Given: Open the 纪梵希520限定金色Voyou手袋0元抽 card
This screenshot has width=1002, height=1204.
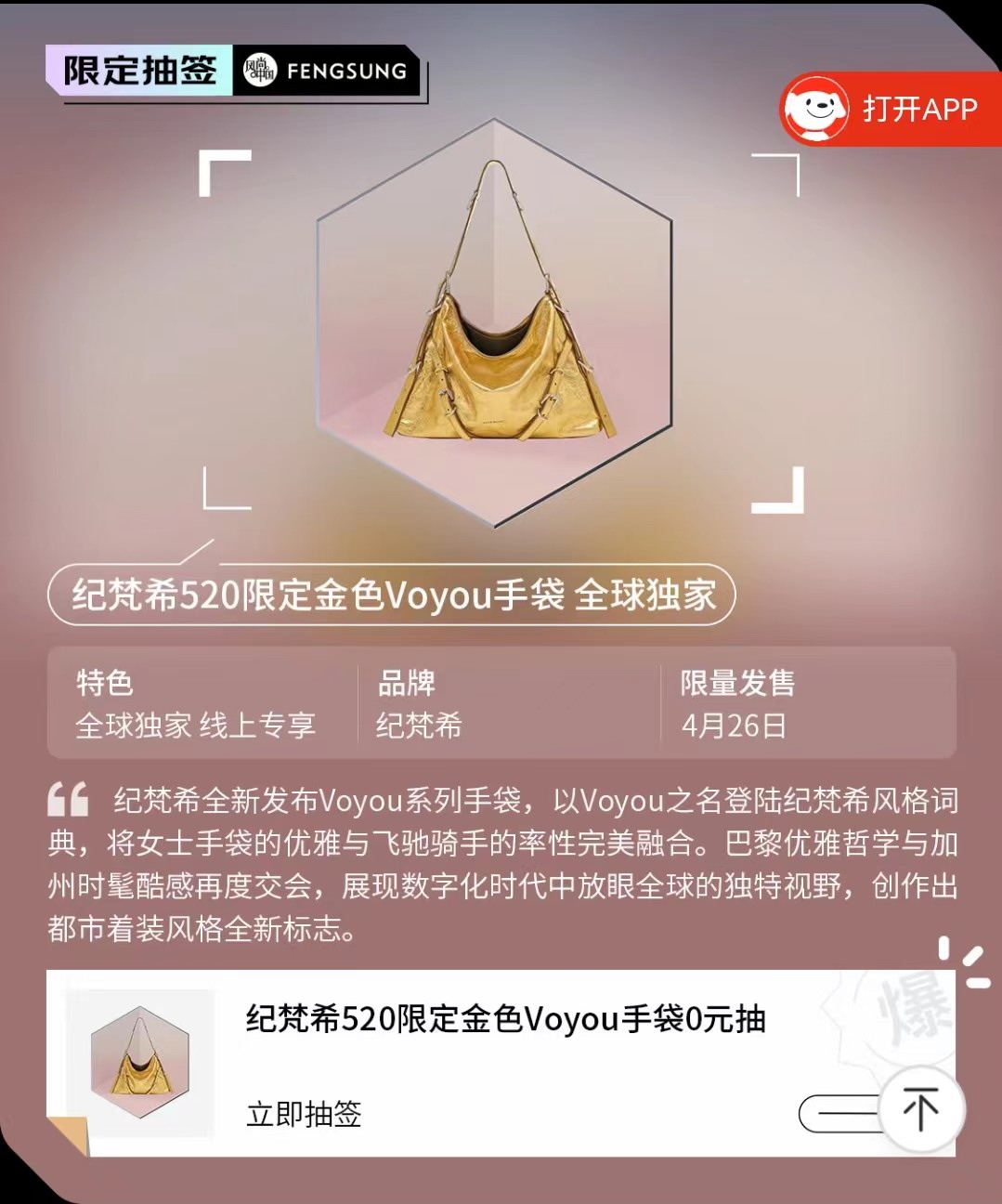Looking at the screenshot, I should coord(505,1019).
